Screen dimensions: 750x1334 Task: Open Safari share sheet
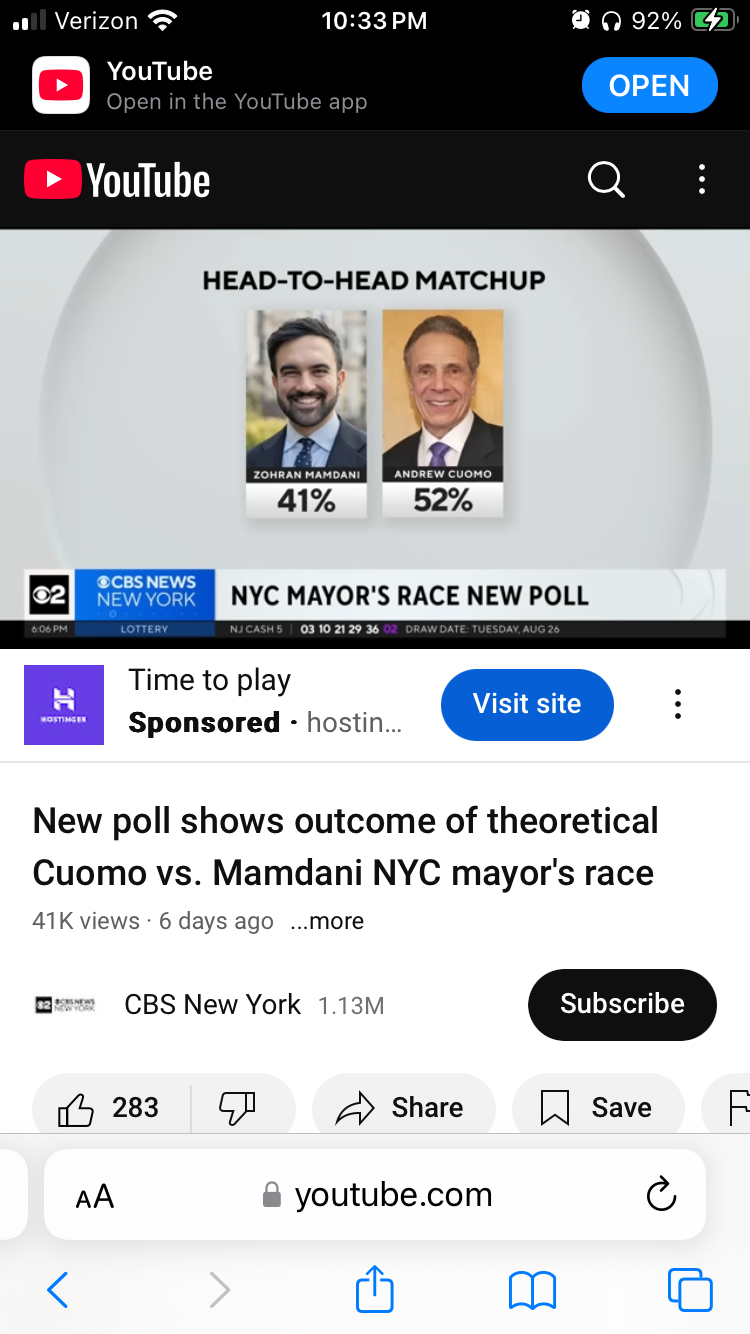(375, 1288)
